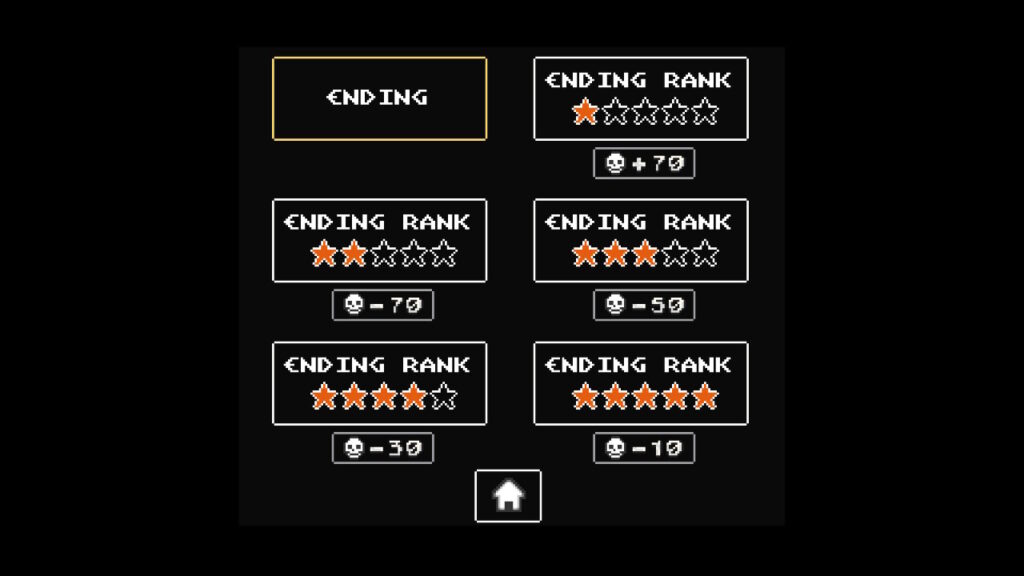View the five-star Ending Rank
The height and width of the screenshot is (576, 1024).
click(x=640, y=383)
